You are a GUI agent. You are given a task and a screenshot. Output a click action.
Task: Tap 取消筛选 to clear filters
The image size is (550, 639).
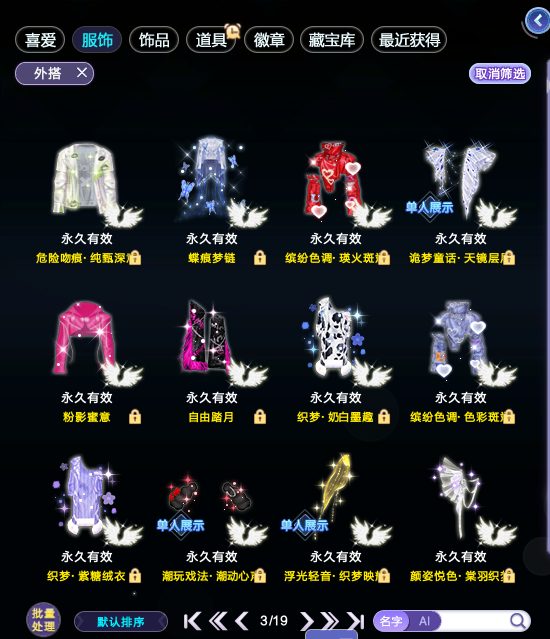point(500,74)
